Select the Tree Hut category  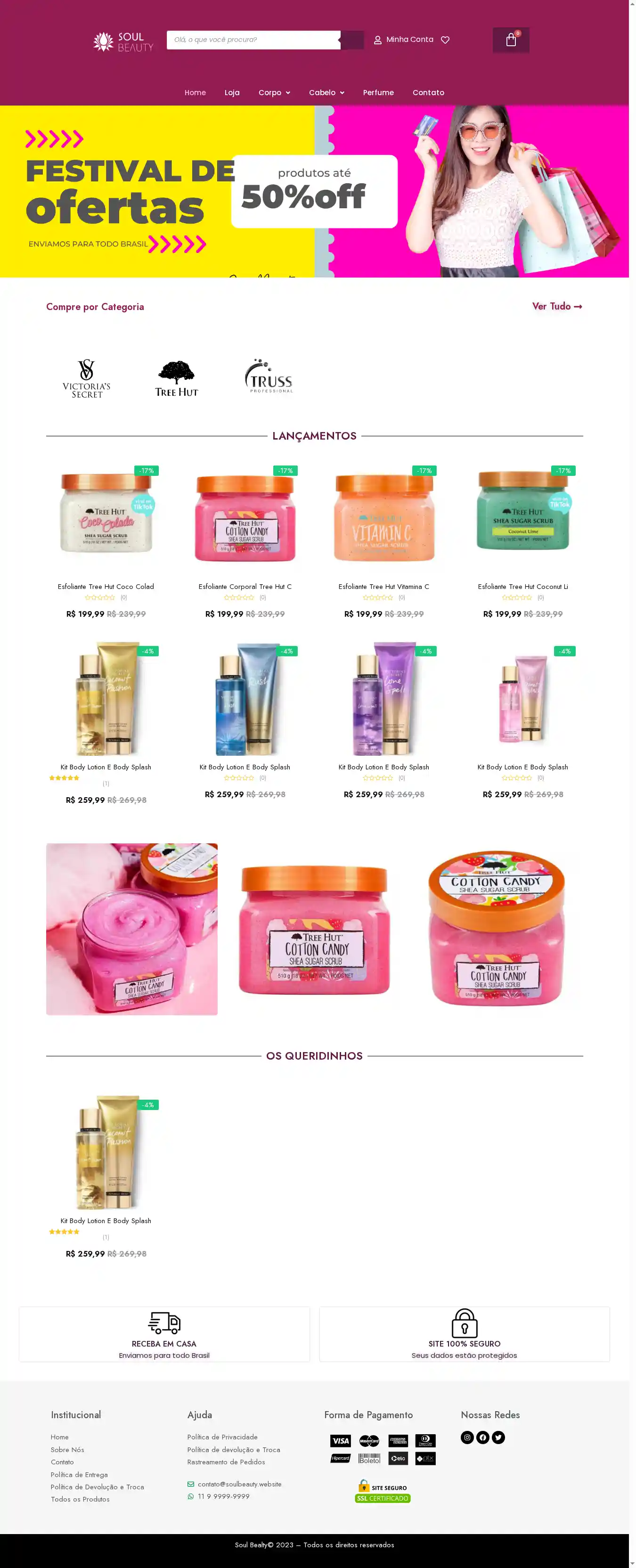point(177,379)
